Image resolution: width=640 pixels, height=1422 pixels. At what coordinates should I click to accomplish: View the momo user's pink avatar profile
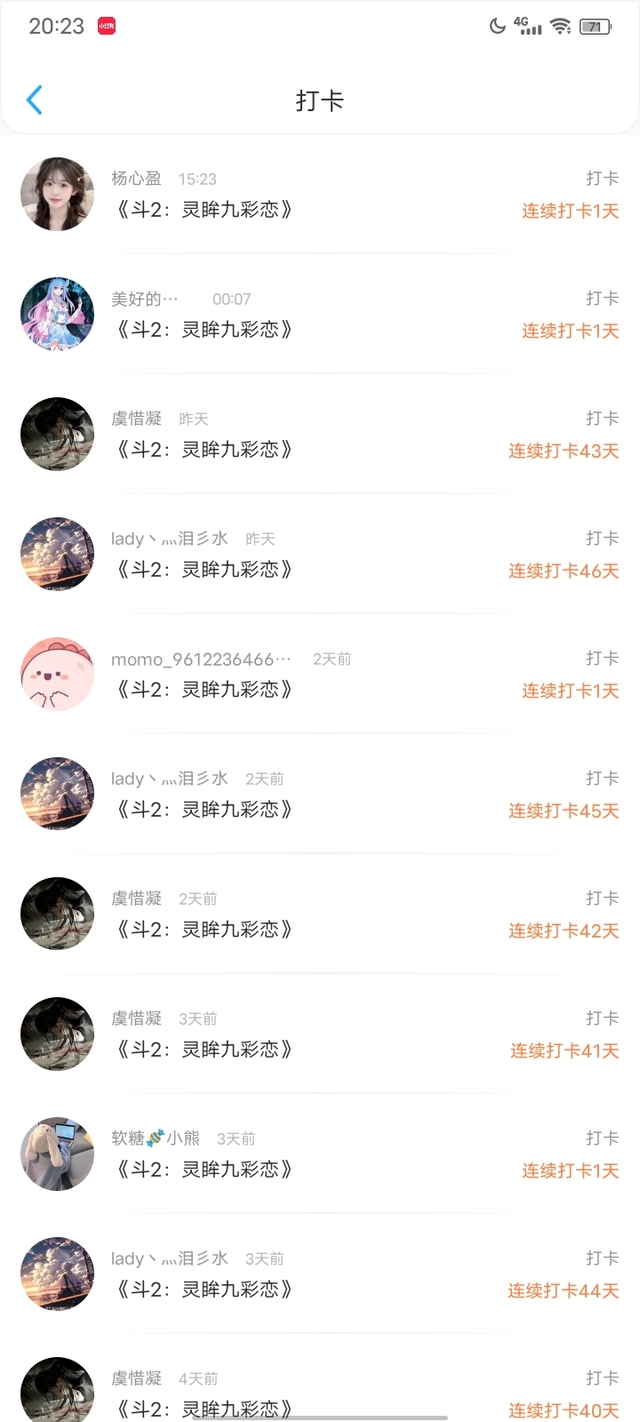tap(57, 674)
